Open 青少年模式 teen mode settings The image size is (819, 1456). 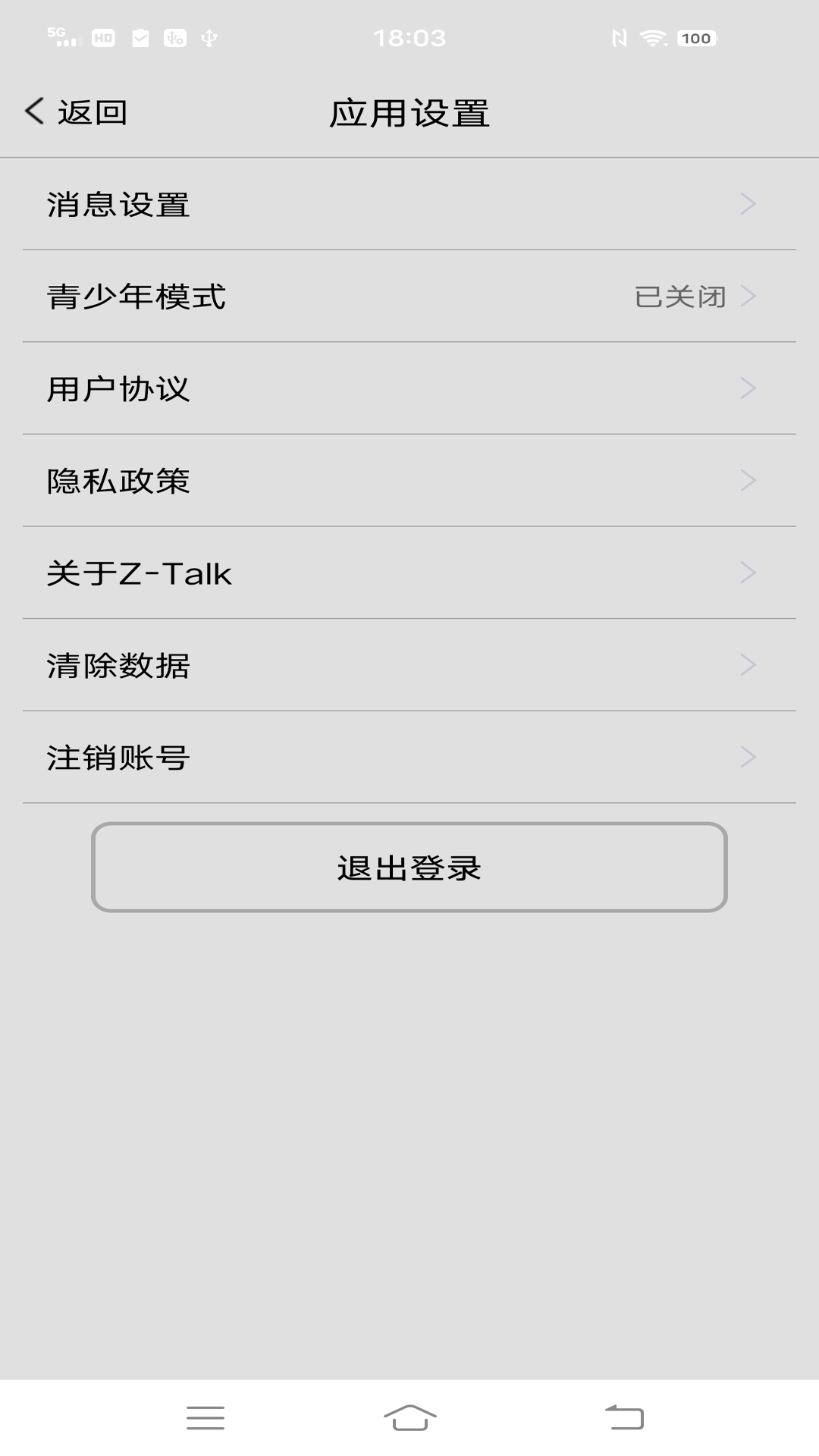[x=409, y=297]
